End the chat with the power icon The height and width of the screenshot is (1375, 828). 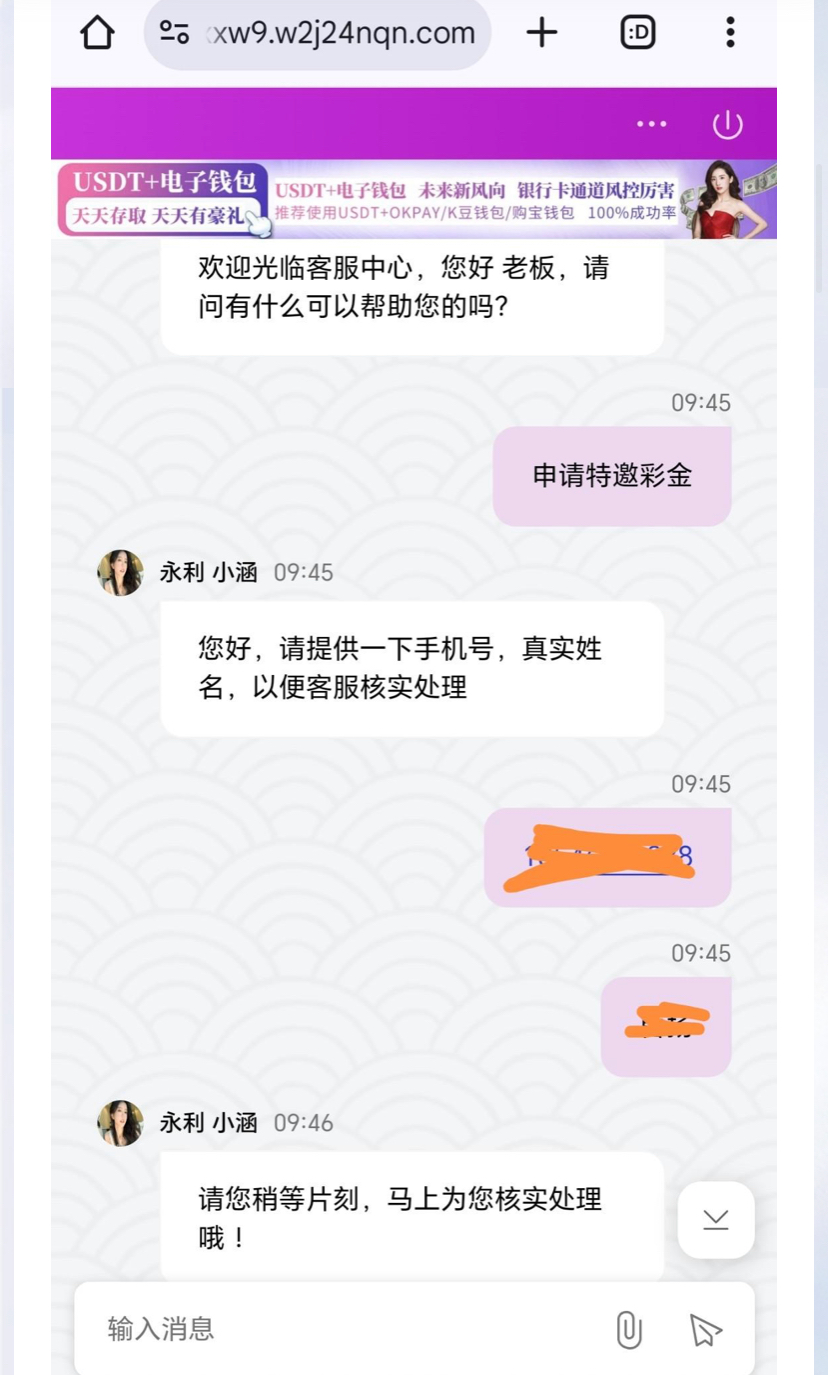tap(727, 124)
